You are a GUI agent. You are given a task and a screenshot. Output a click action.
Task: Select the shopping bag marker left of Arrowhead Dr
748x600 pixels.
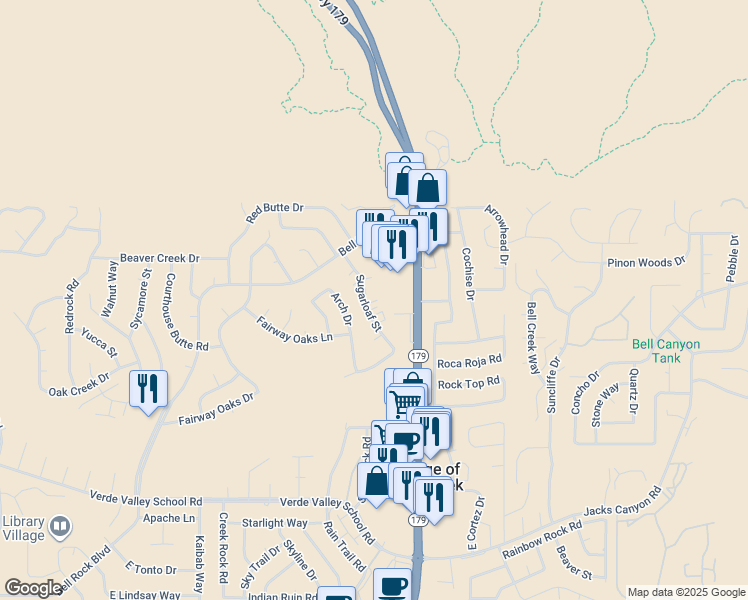428,188
